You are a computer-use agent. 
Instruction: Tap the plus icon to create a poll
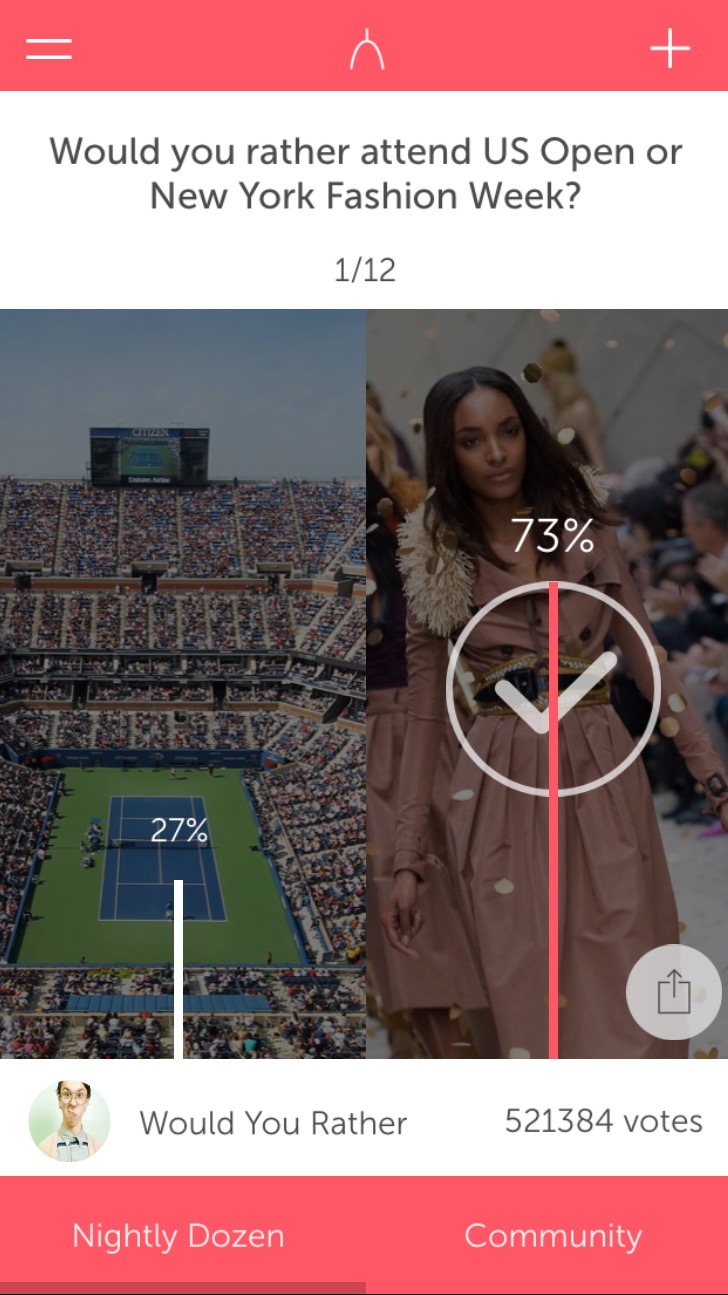point(670,48)
